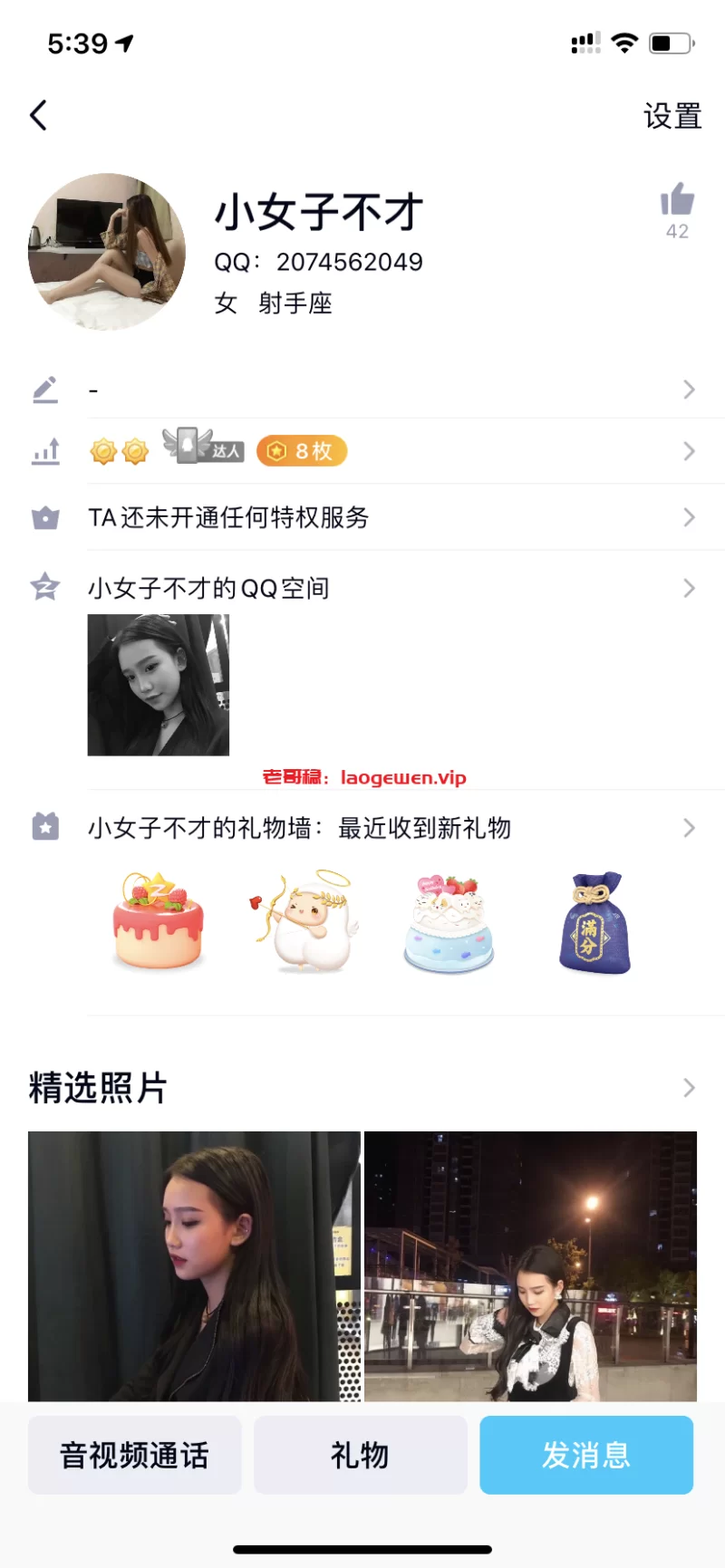Open the signature row showing a dash
This screenshot has height=1568, width=725.
click(362, 390)
